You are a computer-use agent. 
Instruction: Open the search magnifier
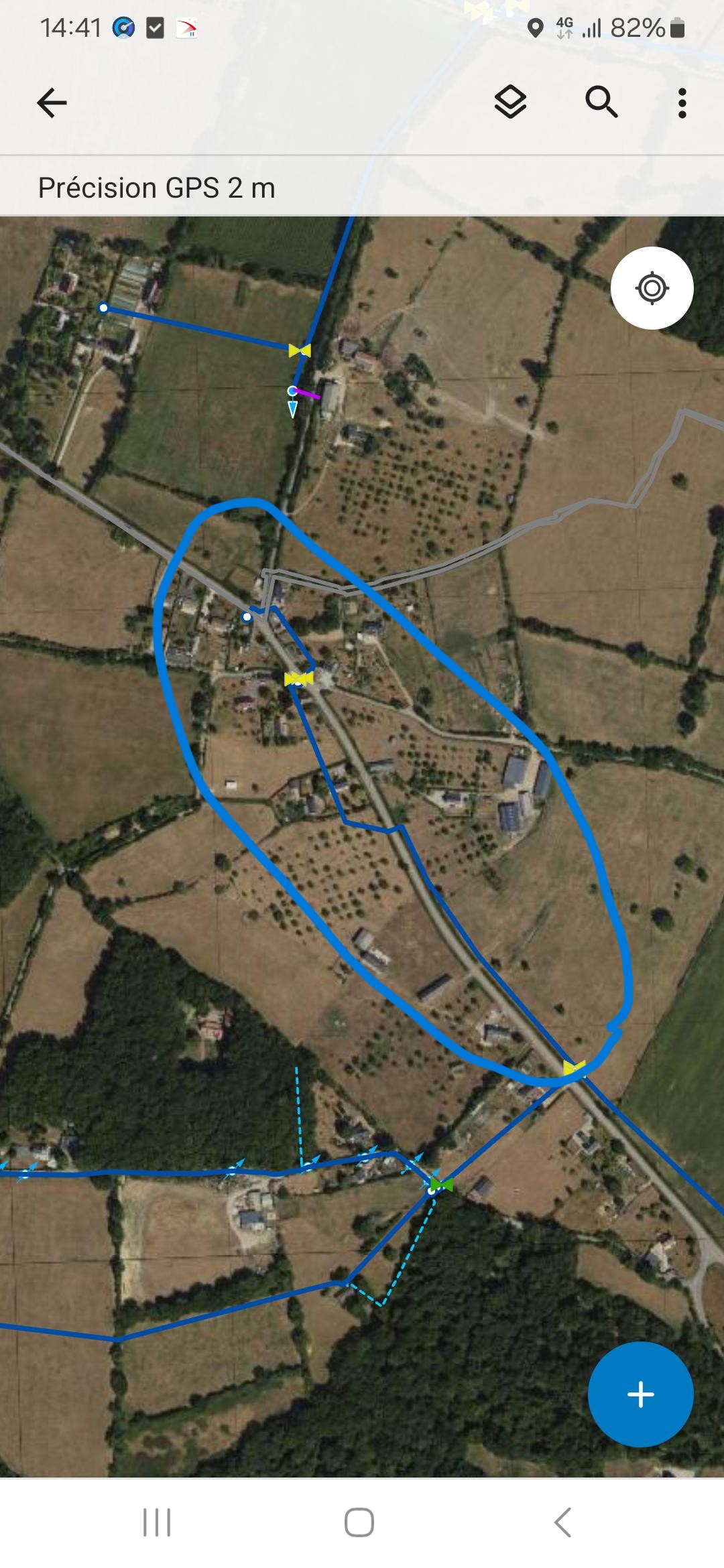(601, 103)
